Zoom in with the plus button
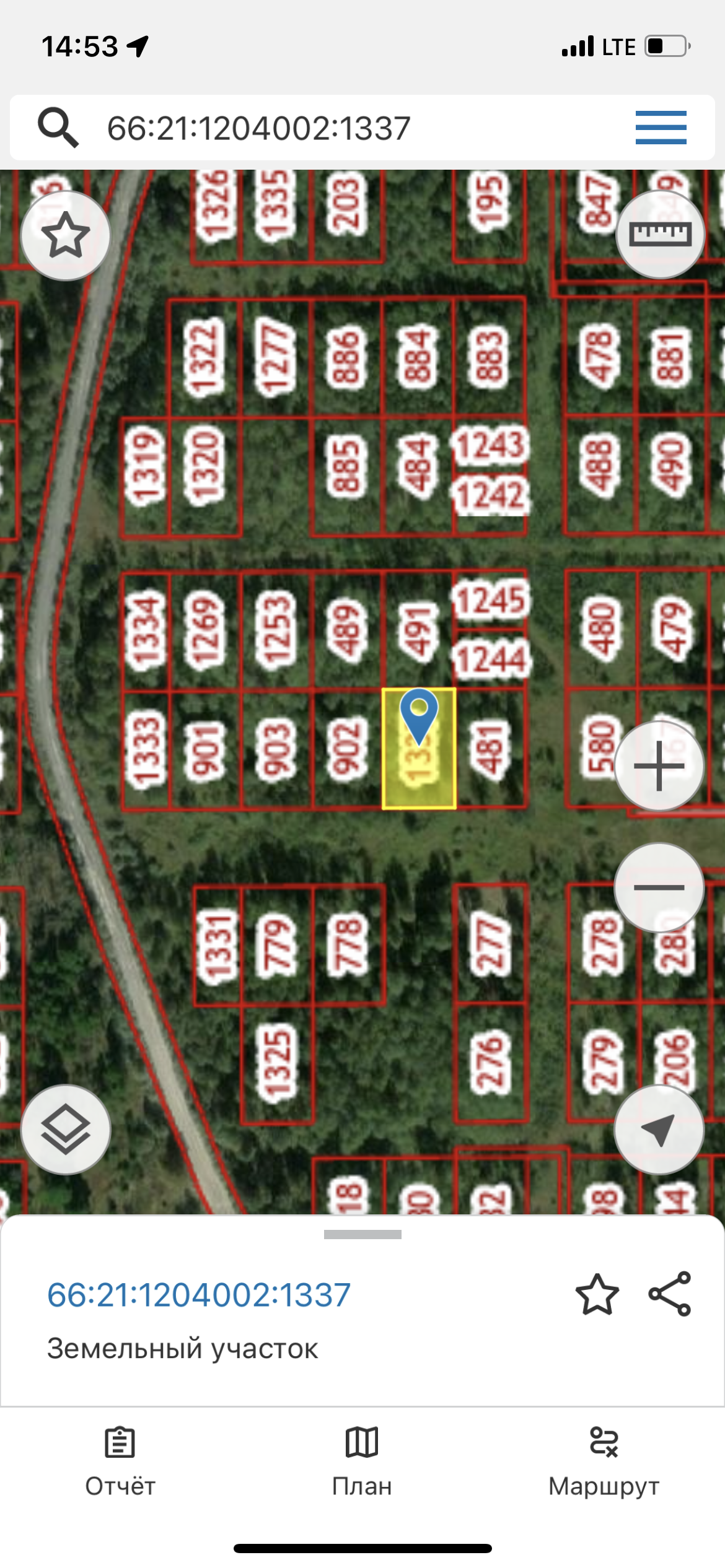This screenshot has height=1568, width=725. [659, 766]
